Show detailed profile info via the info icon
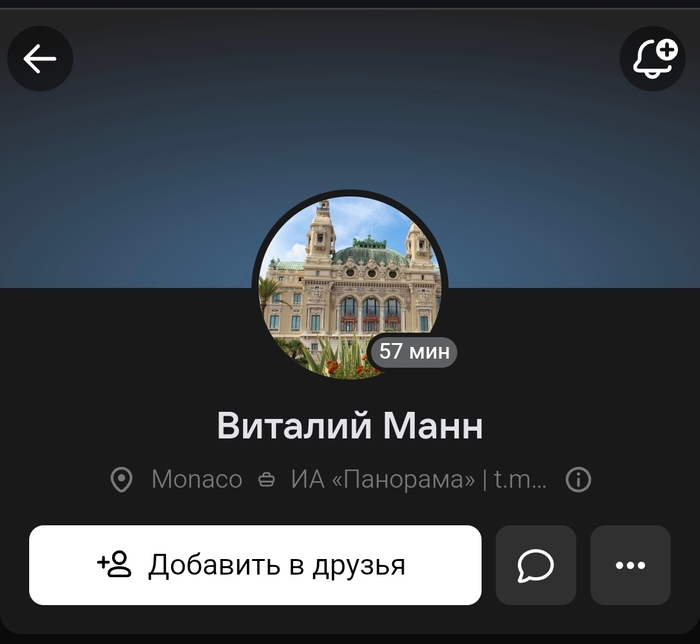 (578, 480)
